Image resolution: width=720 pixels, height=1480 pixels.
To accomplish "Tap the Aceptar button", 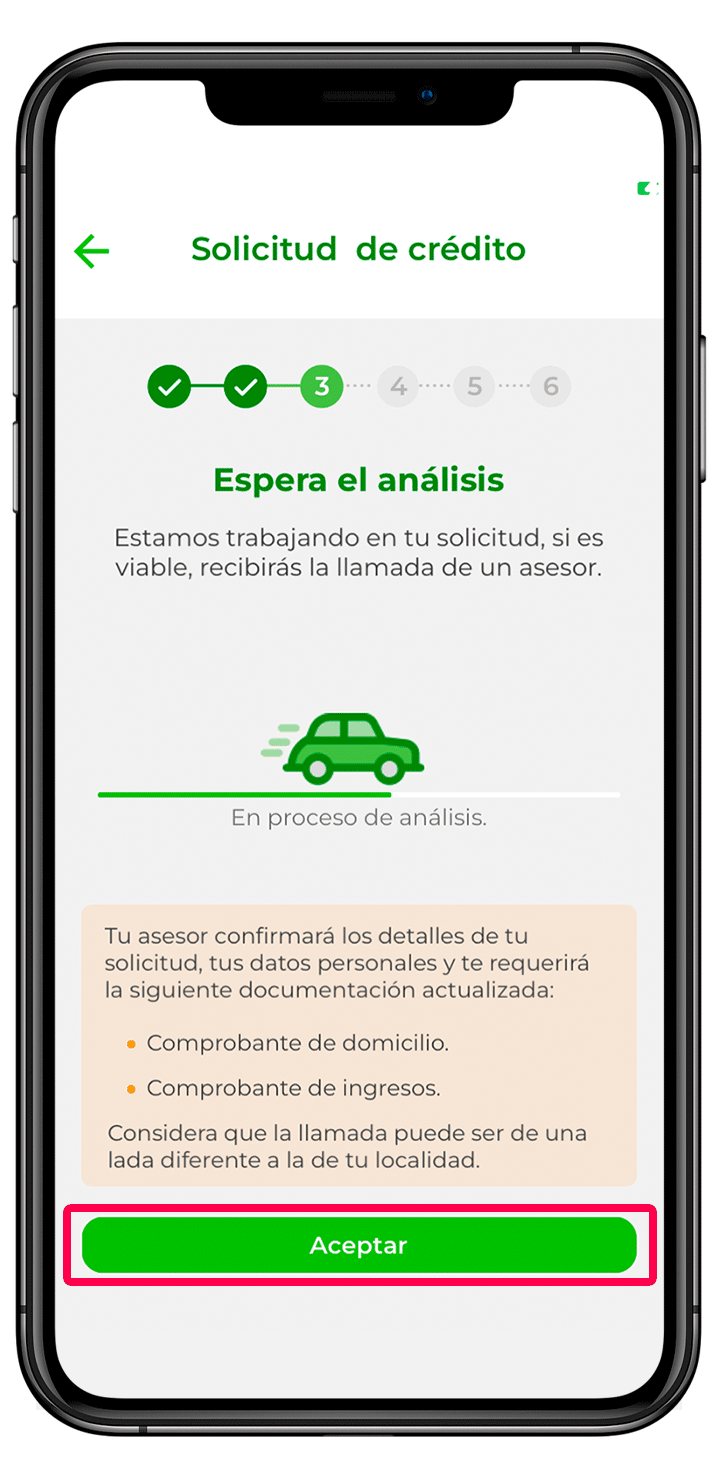I will click(x=359, y=1245).
